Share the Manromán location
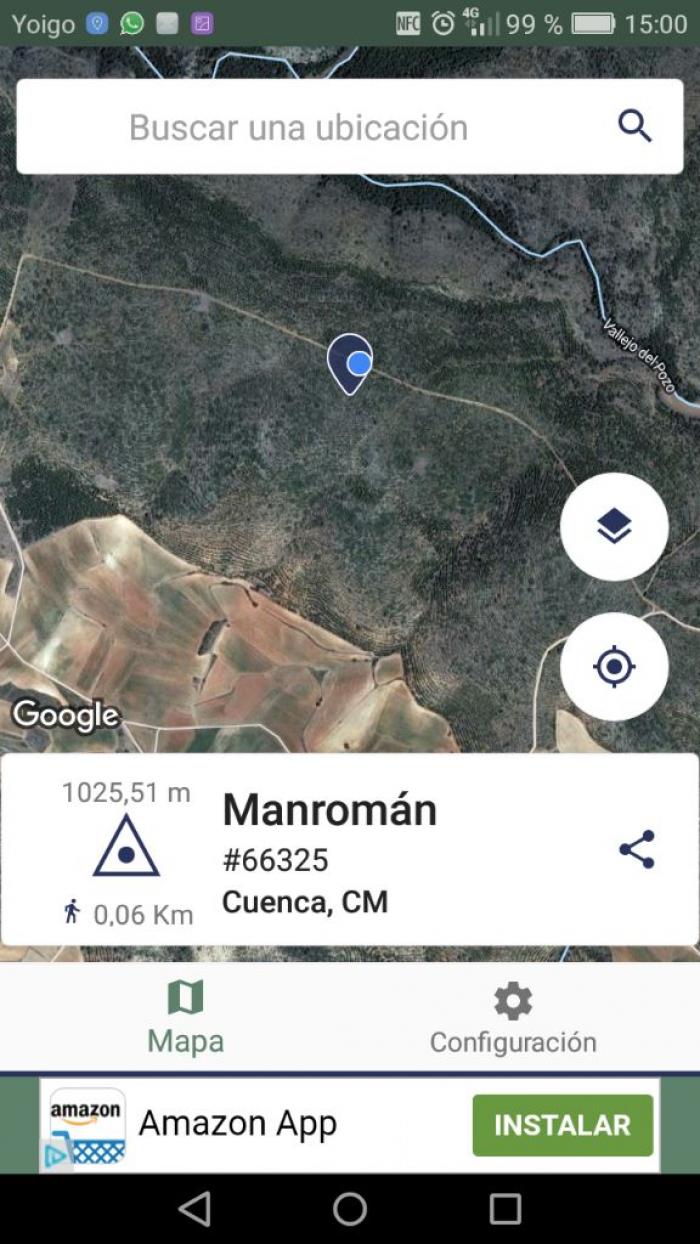Screen dimensions: 700x1244 pyautogui.click(x=637, y=849)
